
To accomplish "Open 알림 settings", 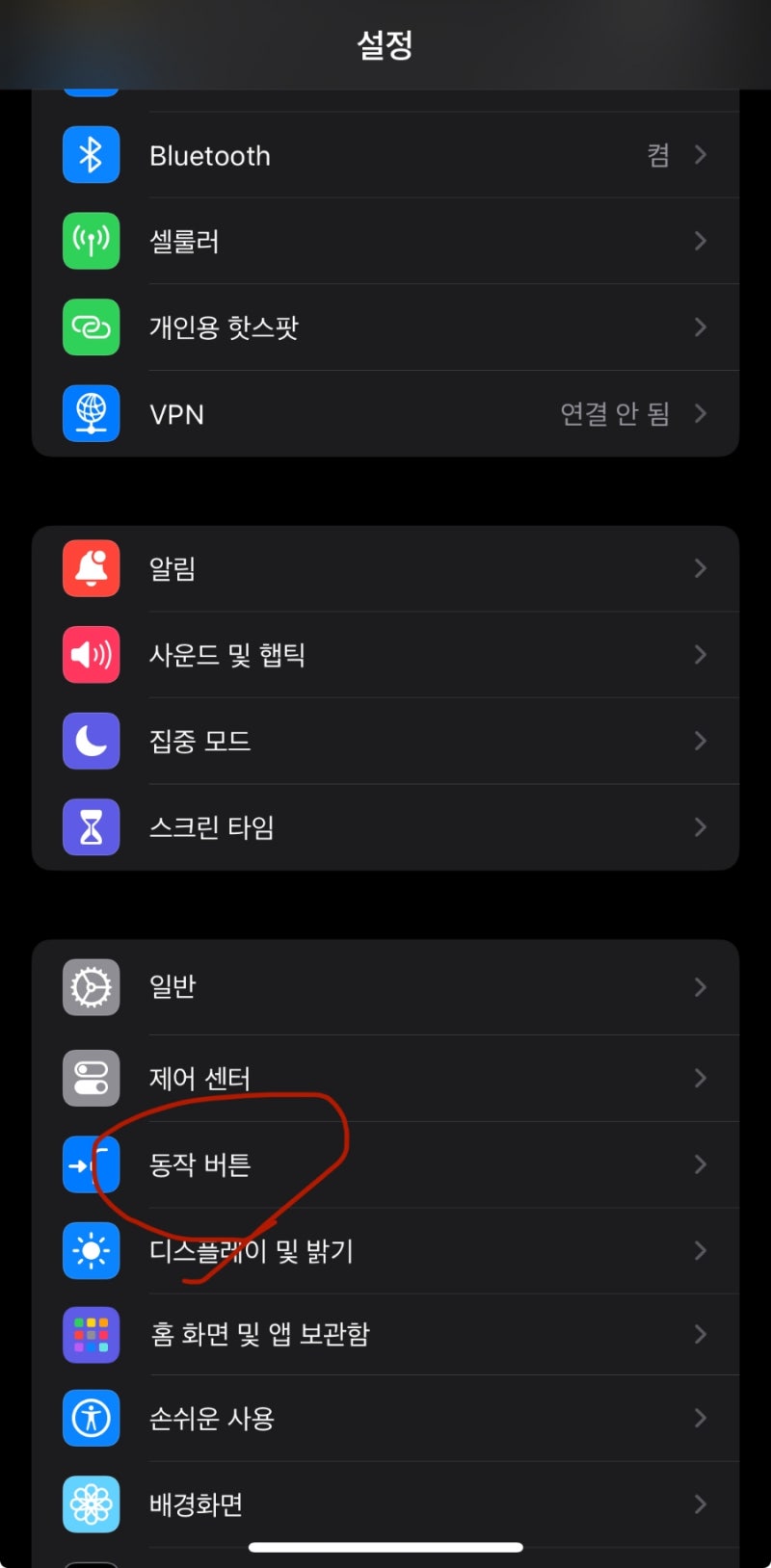I will [385, 568].
